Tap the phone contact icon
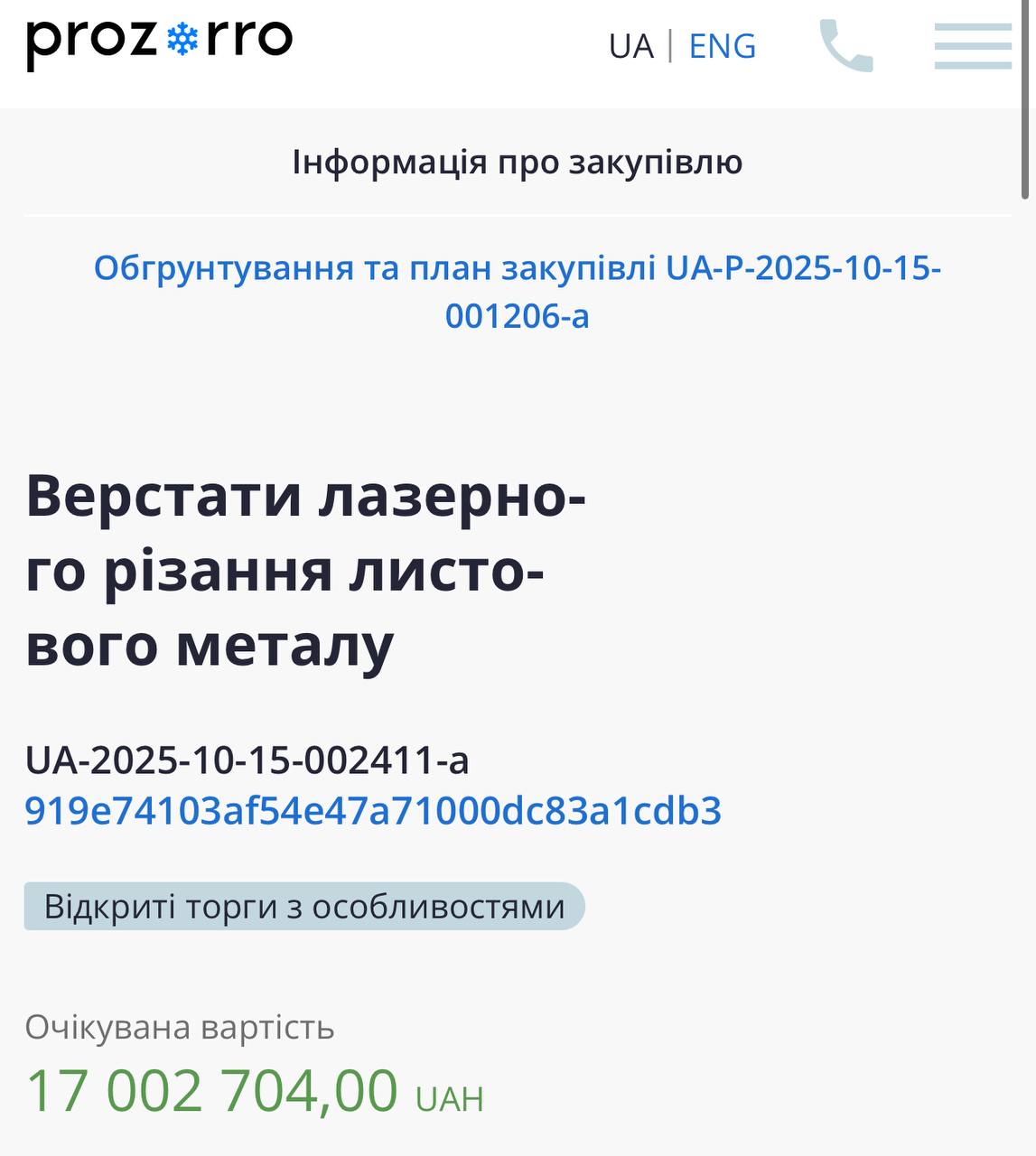 846,46
